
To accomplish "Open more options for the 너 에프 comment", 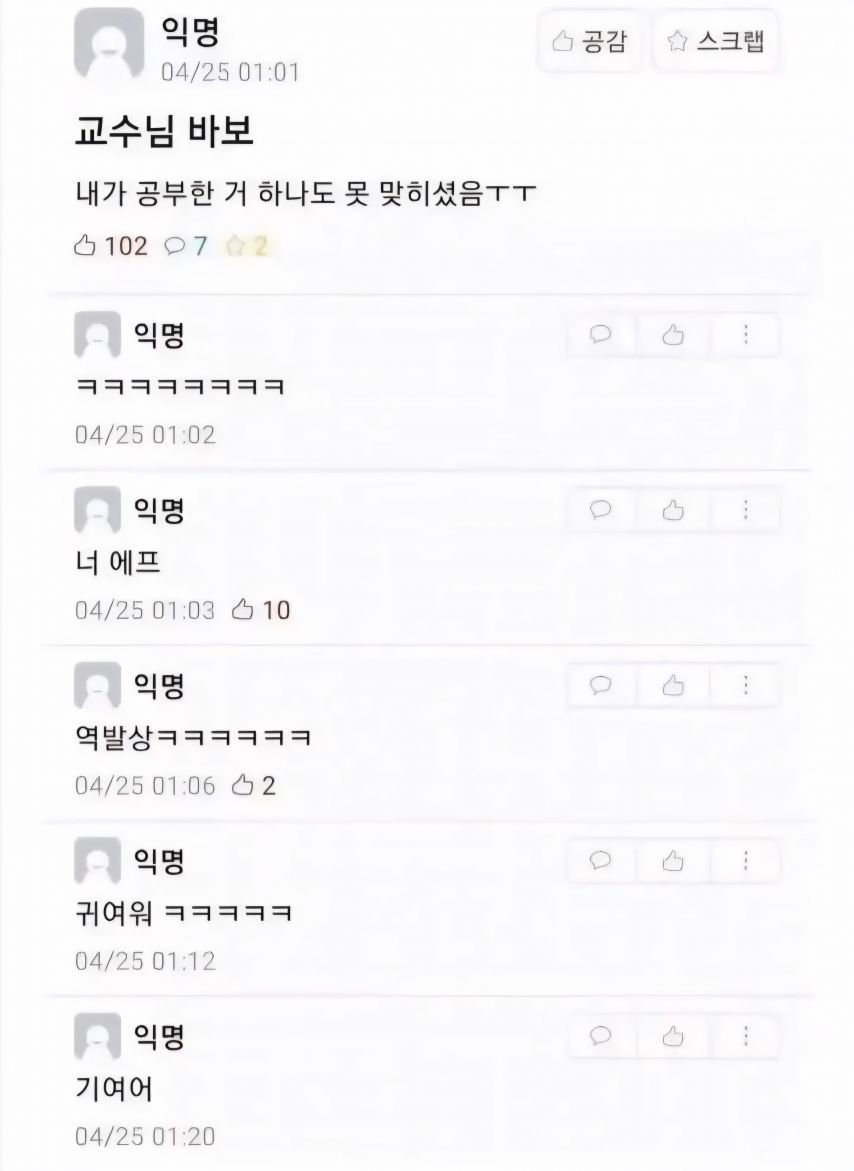I will tap(745, 510).
